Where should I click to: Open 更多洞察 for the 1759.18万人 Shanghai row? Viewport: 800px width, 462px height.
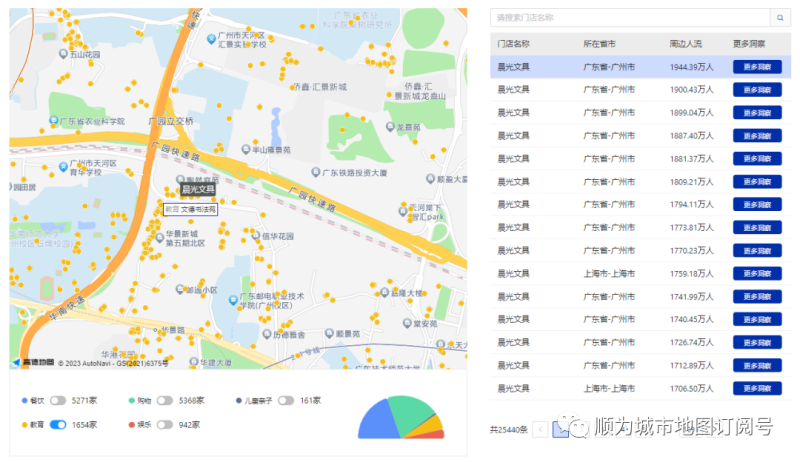pyautogui.click(x=757, y=274)
